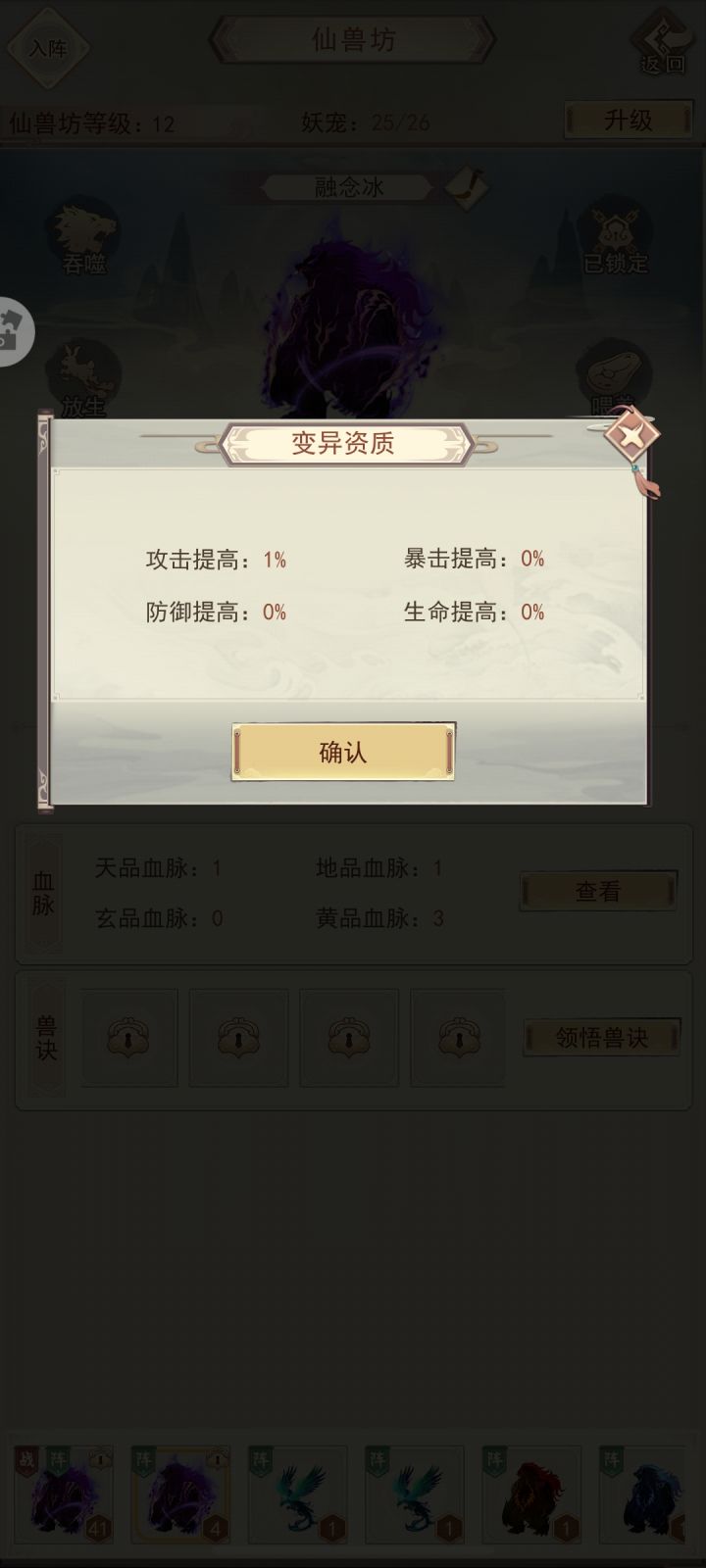Click the third locked beast skill slot

click(348, 1037)
